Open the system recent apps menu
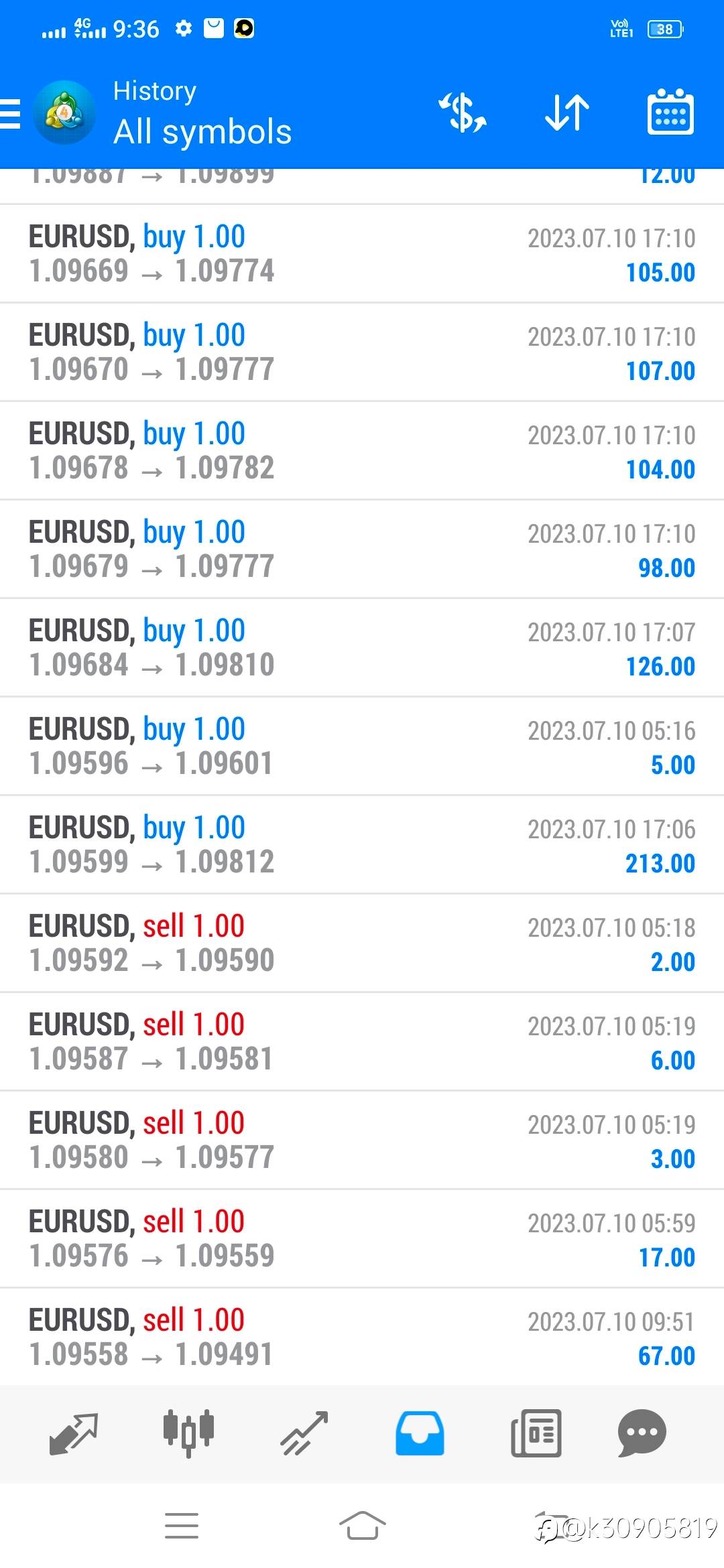This screenshot has width=724, height=1568. coord(182,1526)
